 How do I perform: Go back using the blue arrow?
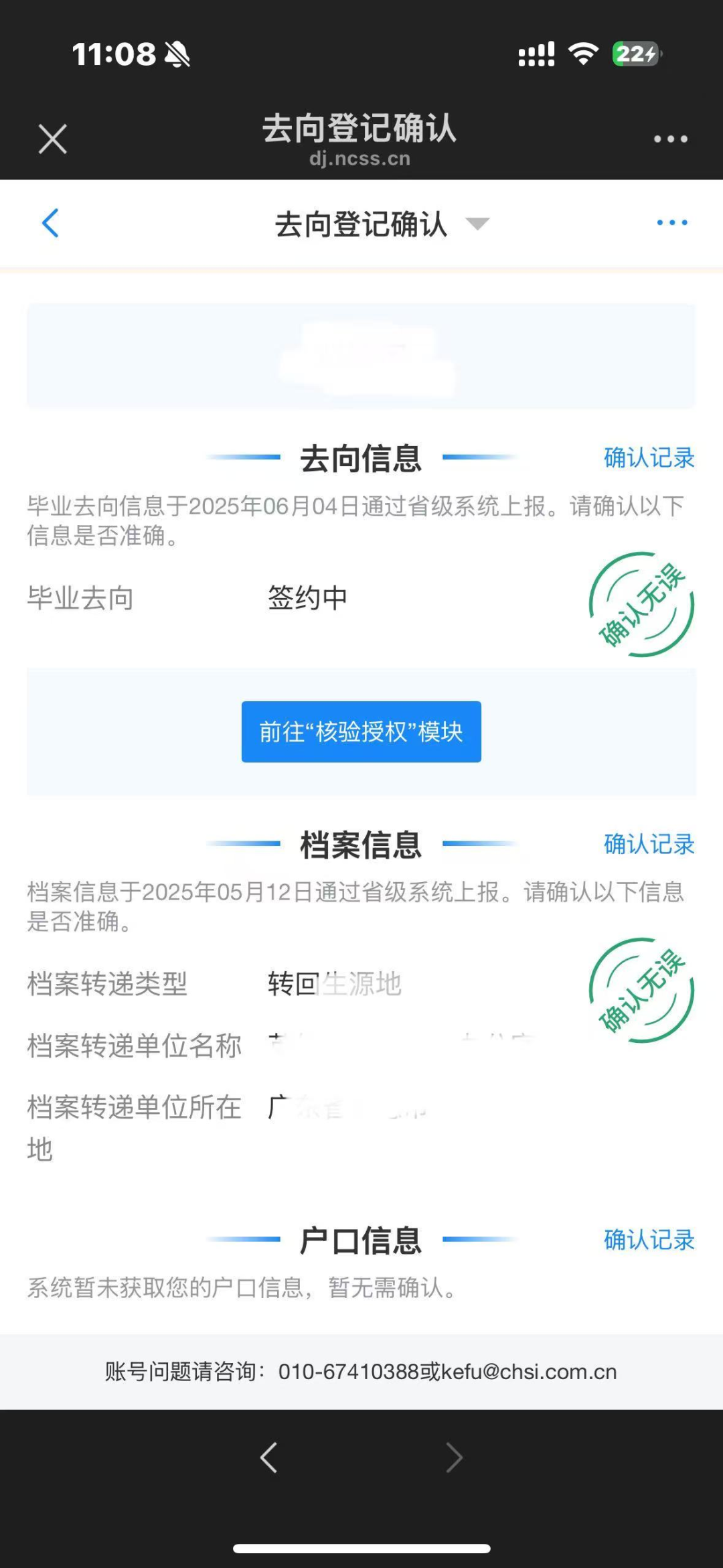pos(51,223)
